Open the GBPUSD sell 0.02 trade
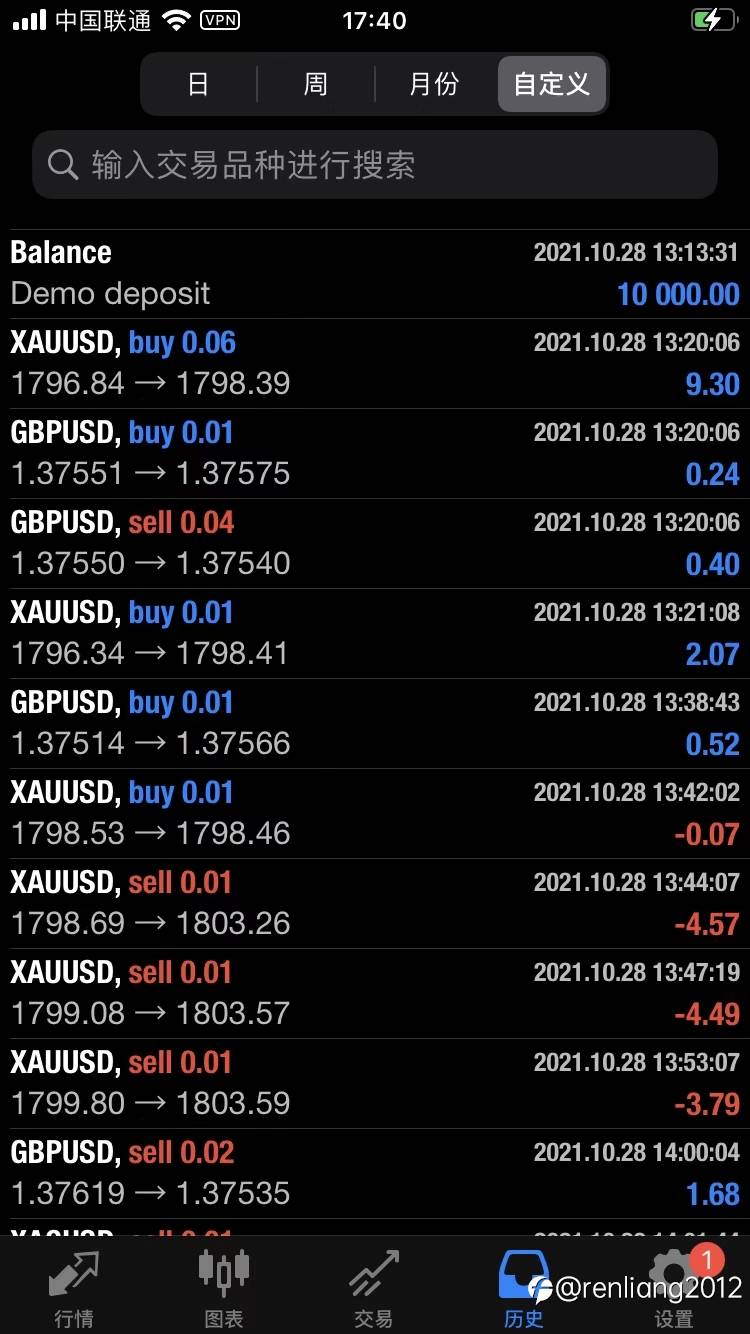 [x=375, y=1173]
